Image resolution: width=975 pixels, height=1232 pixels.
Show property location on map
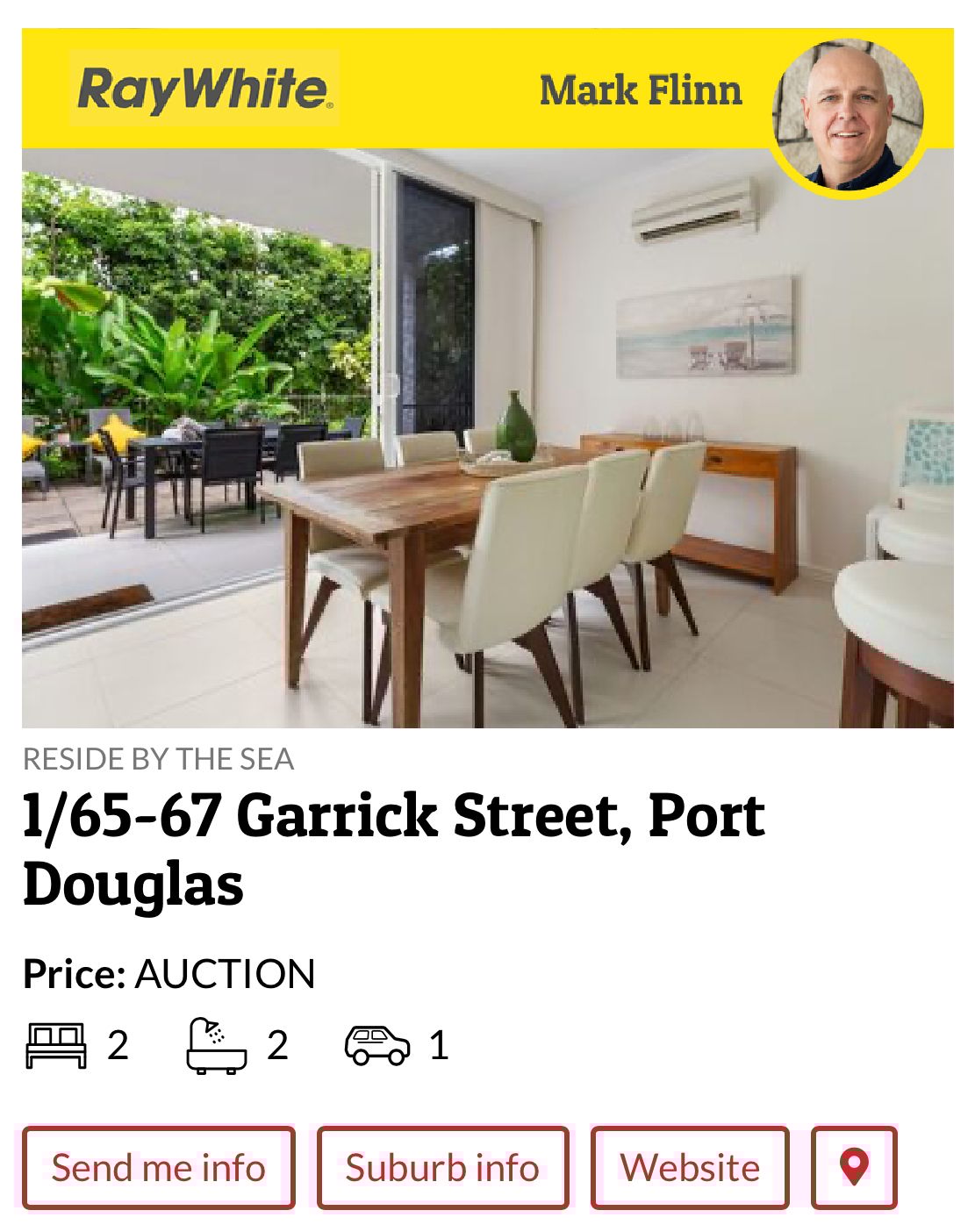854,1167
